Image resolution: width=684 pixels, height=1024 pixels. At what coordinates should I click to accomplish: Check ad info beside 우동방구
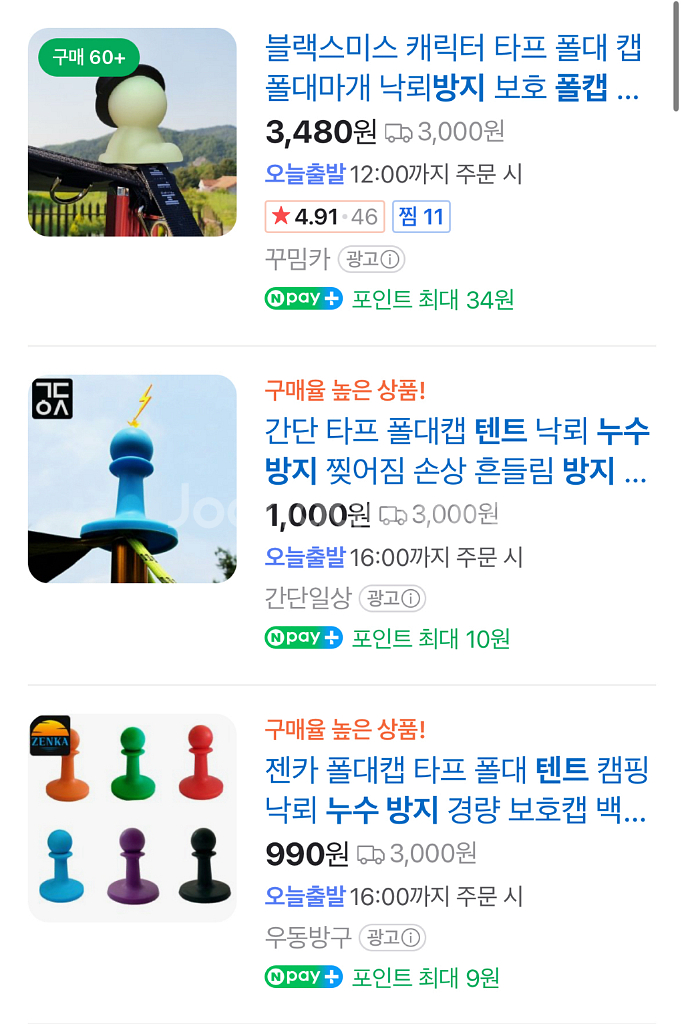pyautogui.click(x=393, y=937)
